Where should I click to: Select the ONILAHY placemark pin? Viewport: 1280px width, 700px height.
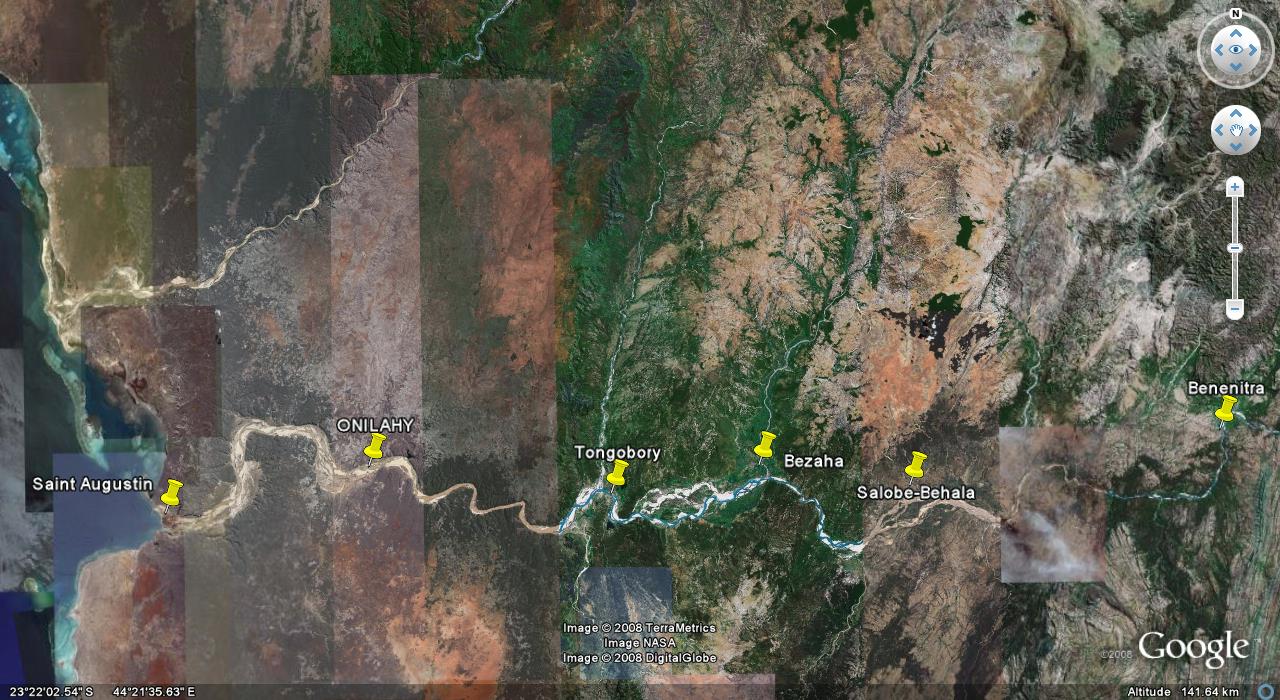pos(375,446)
